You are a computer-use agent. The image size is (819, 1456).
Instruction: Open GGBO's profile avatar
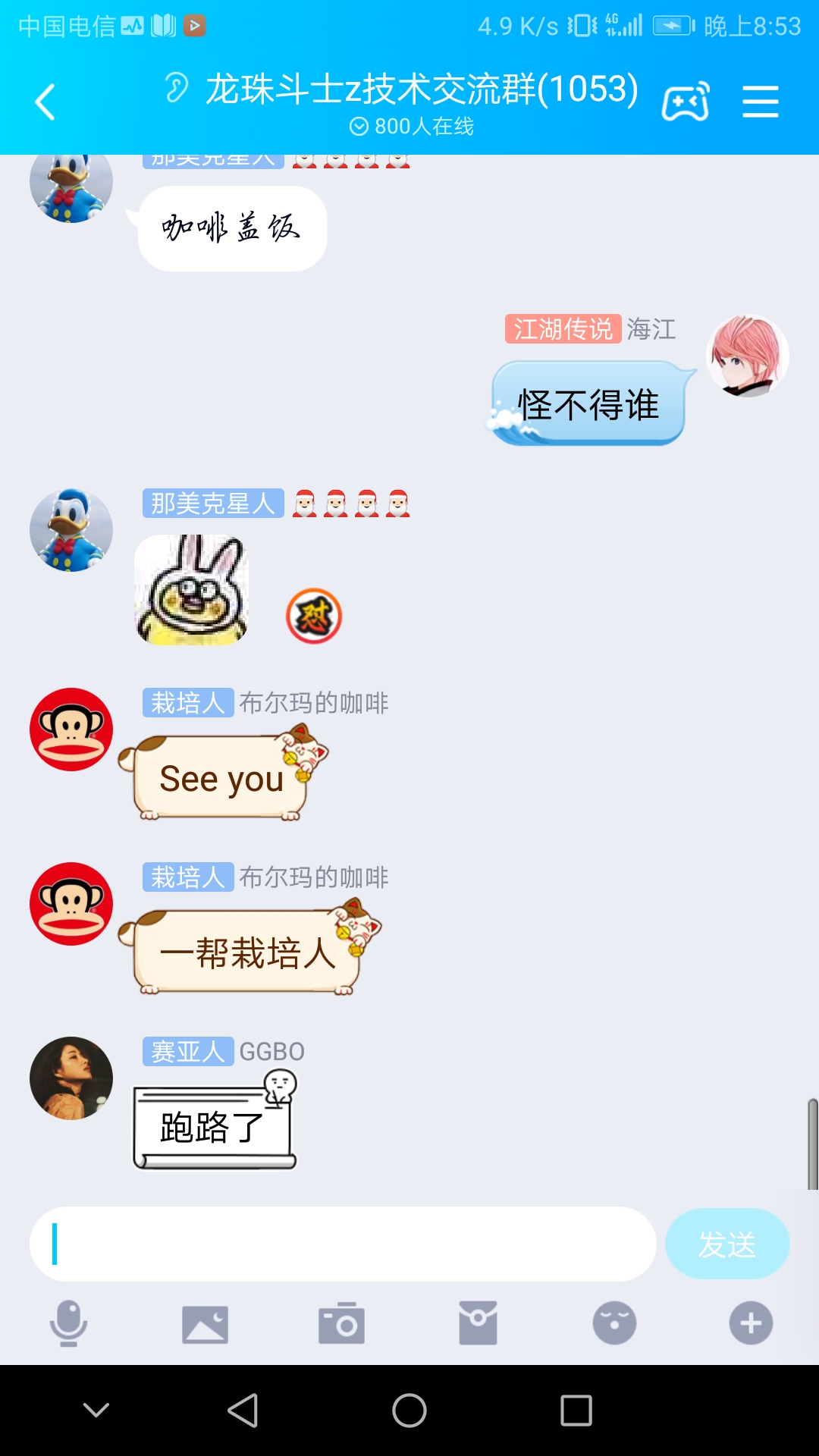(x=71, y=1078)
